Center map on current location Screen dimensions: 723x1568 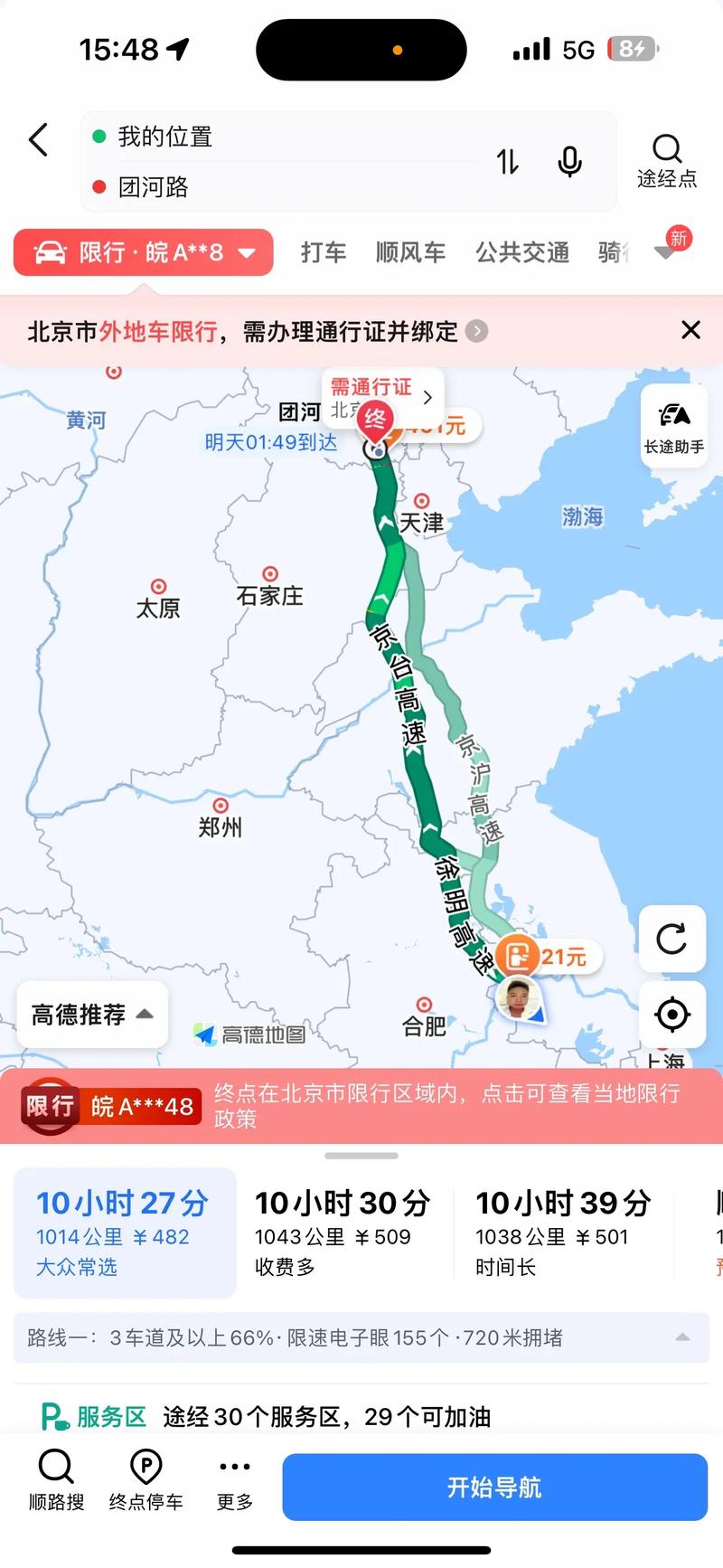[672, 1015]
